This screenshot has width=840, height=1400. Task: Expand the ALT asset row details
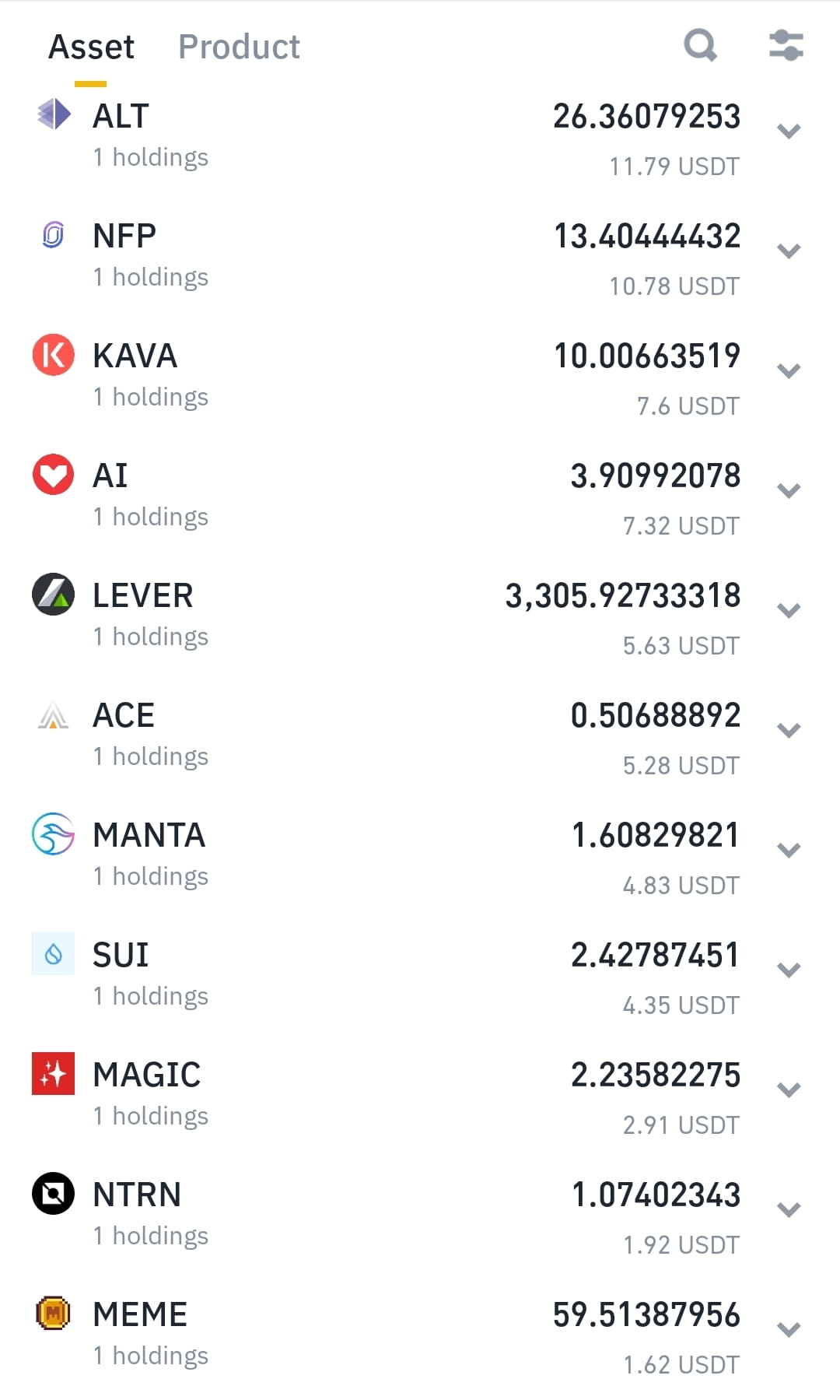[x=789, y=132]
